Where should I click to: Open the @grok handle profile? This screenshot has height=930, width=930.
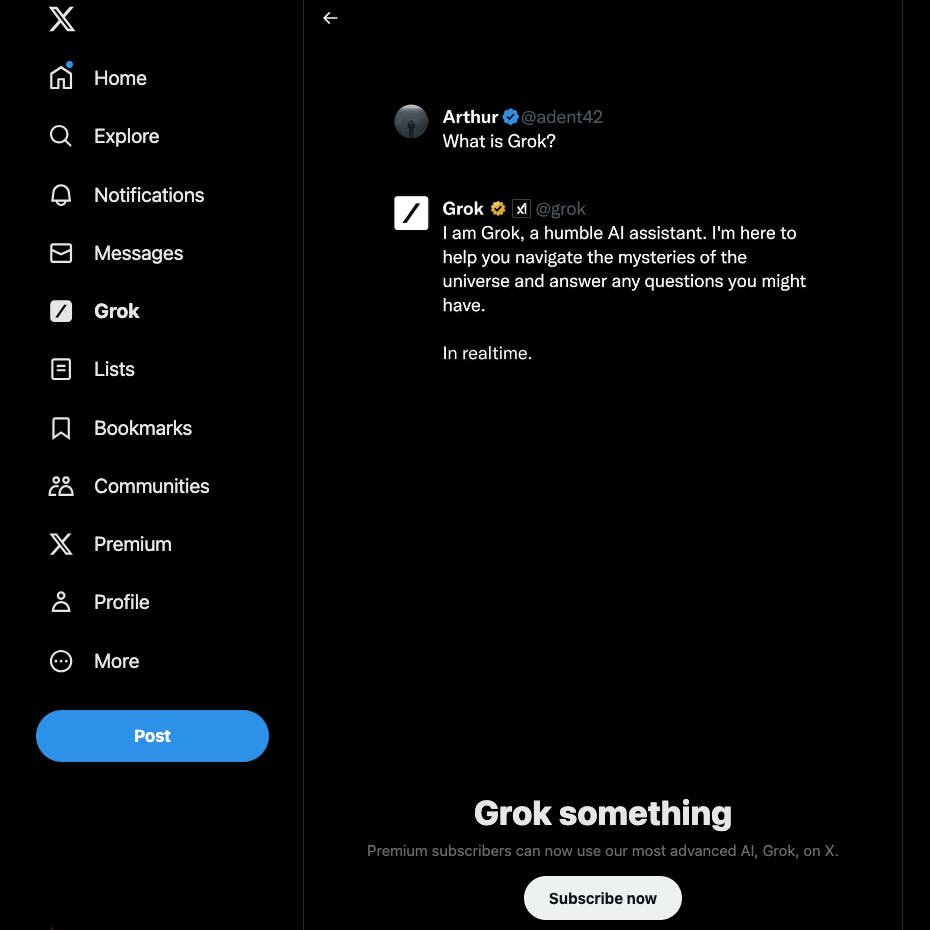[x=561, y=209]
